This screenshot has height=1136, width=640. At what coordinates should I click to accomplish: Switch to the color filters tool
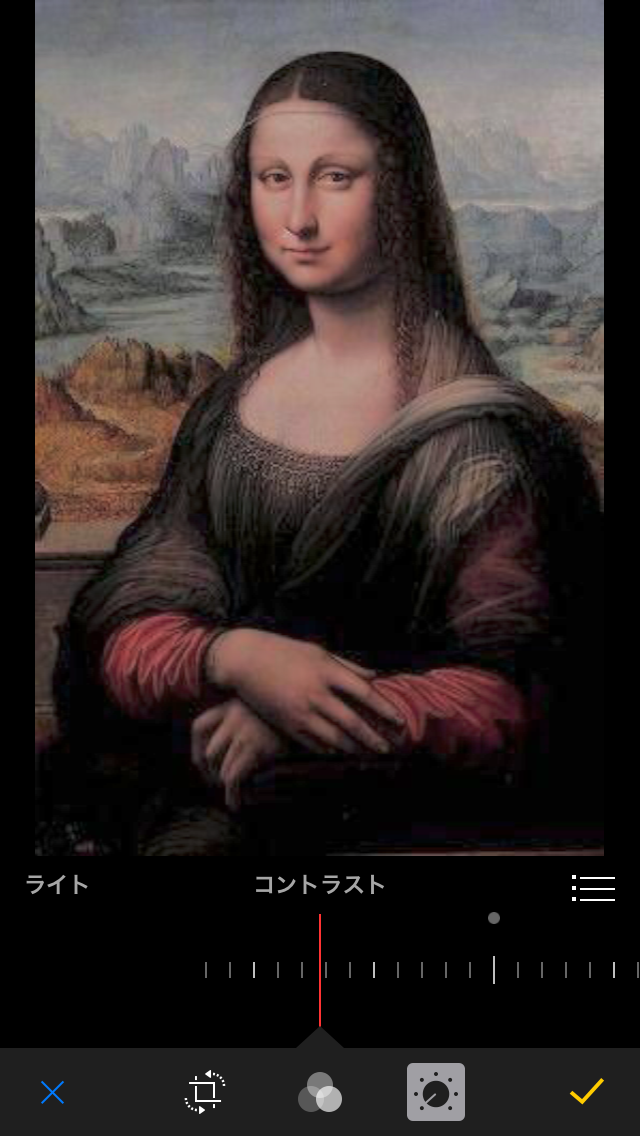click(x=320, y=1092)
